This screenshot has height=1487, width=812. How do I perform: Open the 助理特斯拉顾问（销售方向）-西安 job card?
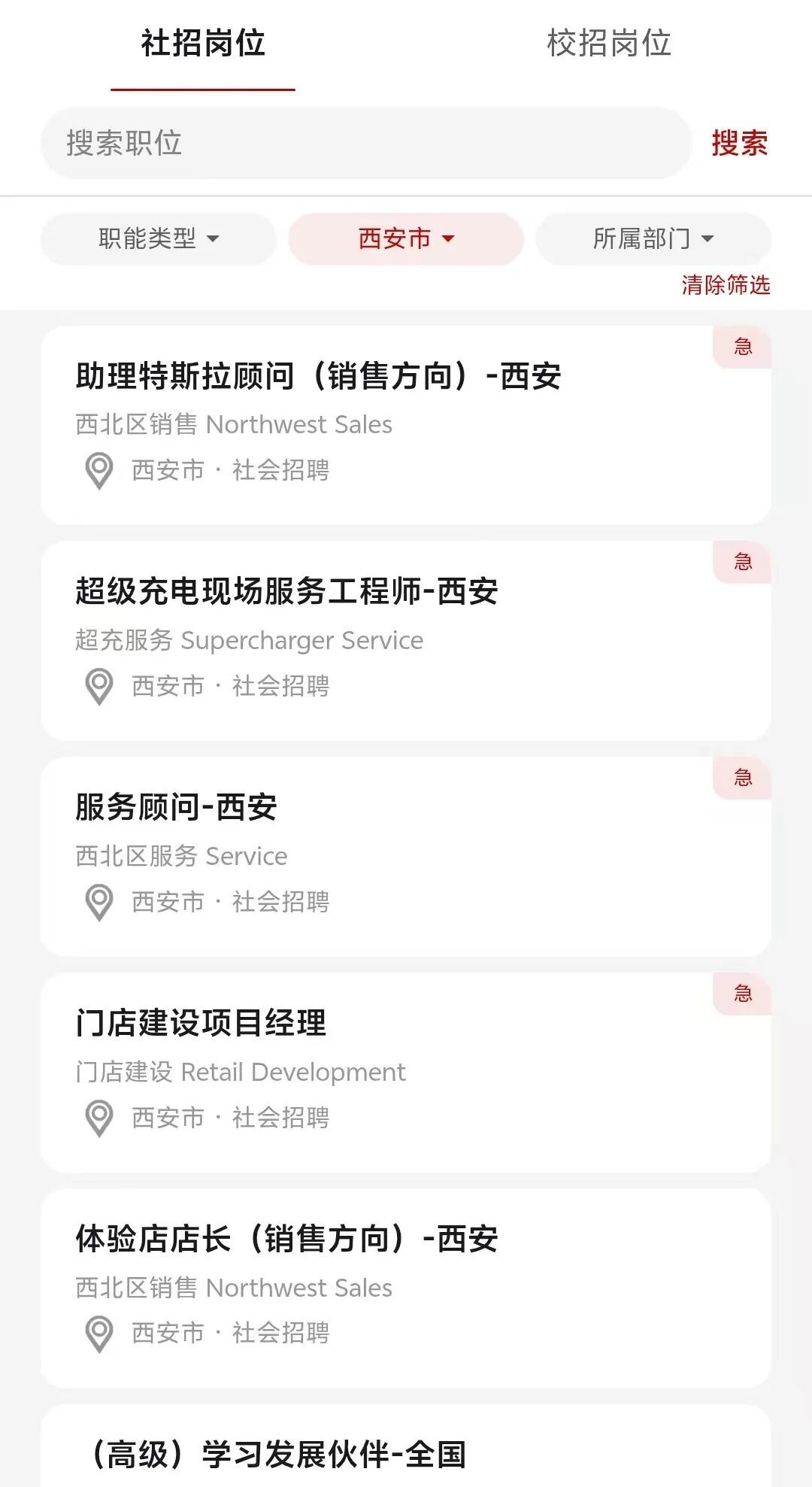click(406, 425)
